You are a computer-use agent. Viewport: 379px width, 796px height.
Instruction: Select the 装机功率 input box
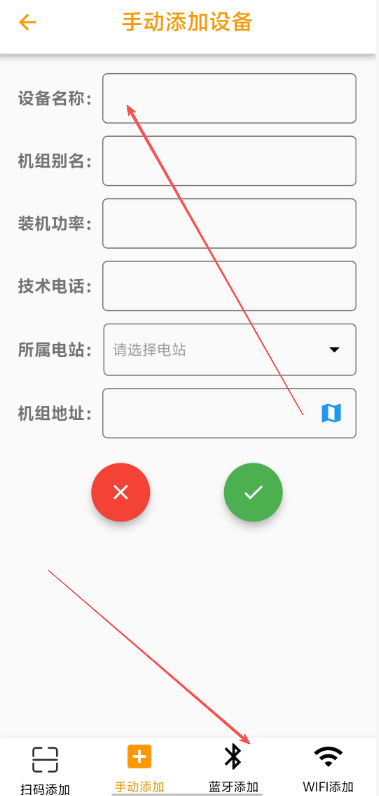click(229, 223)
